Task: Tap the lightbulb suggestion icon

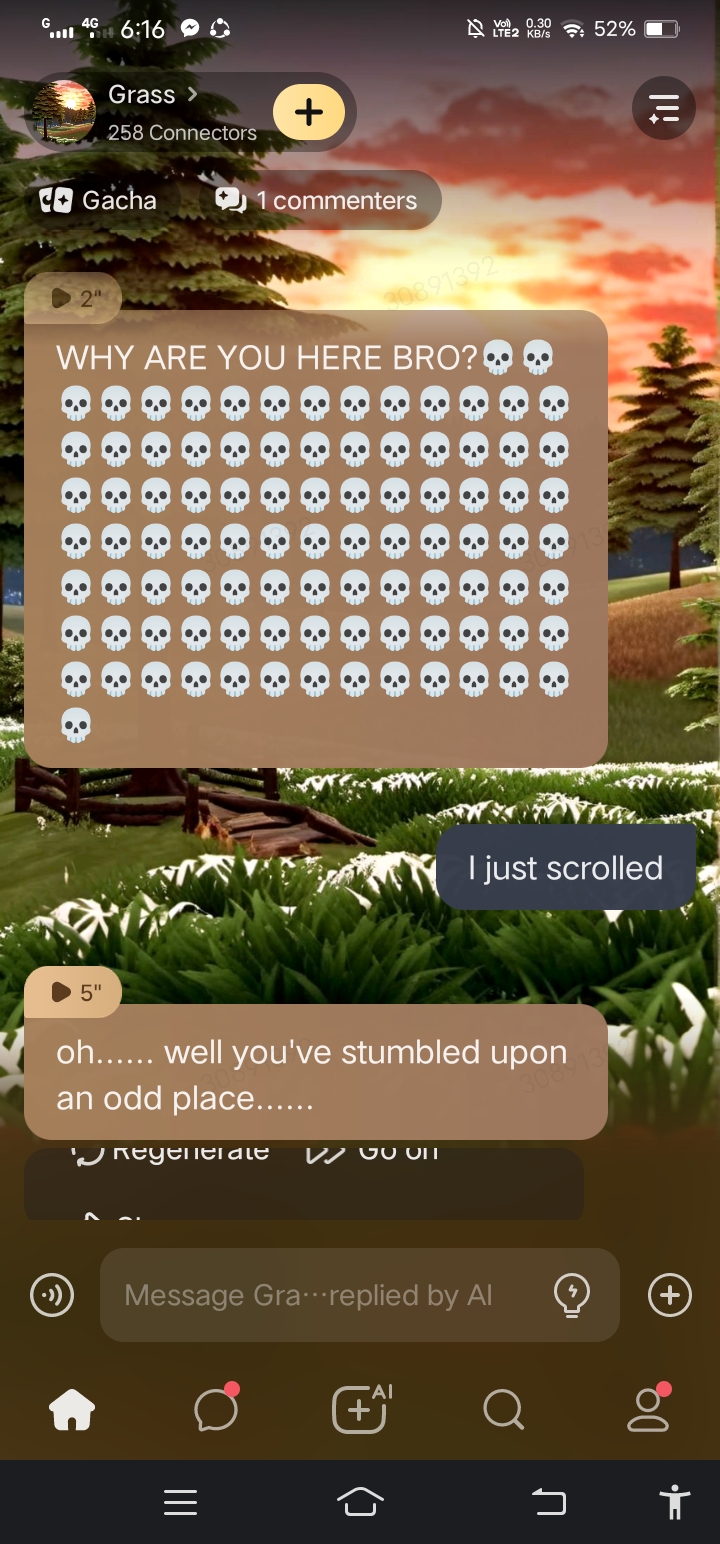Action: coord(571,1296)
